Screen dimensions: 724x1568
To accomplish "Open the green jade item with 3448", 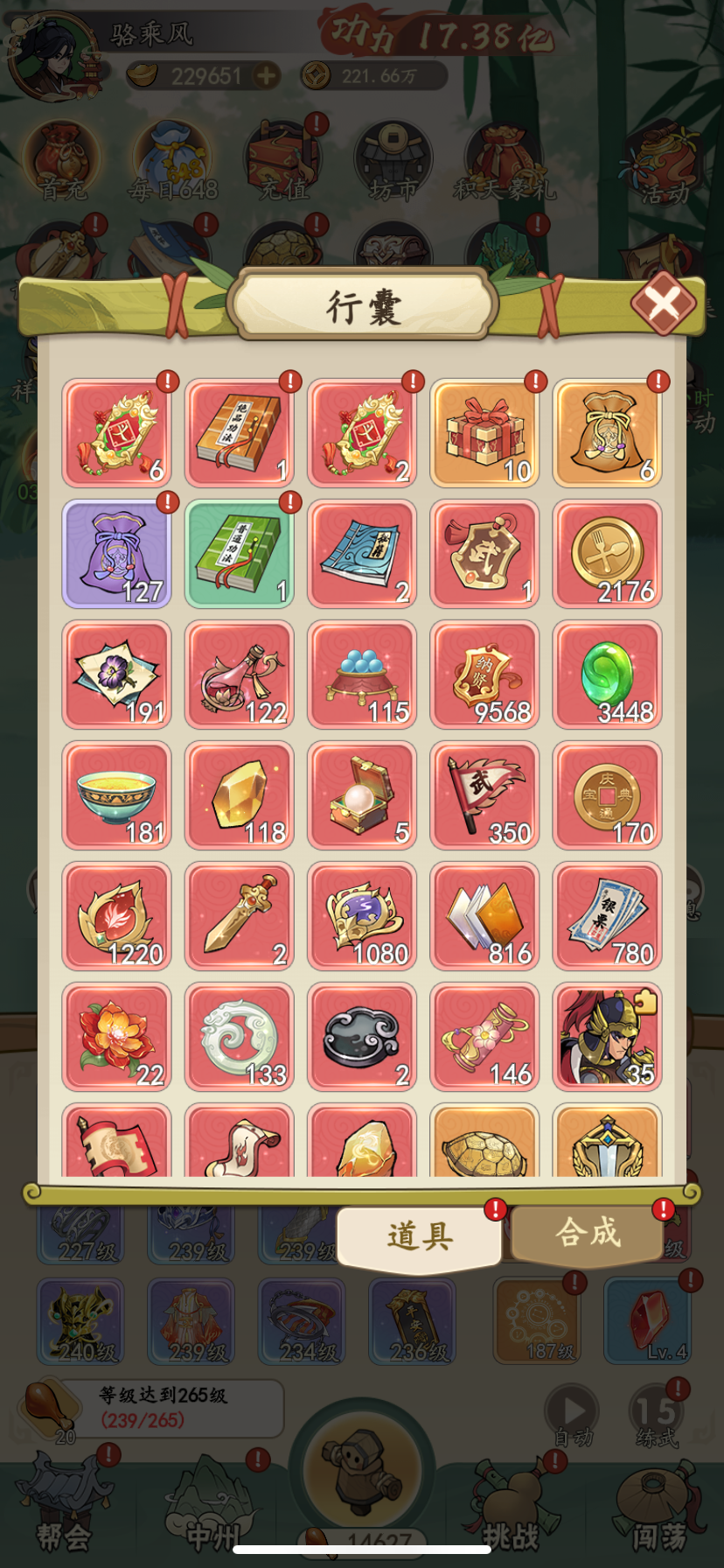I will pos(607,675).
